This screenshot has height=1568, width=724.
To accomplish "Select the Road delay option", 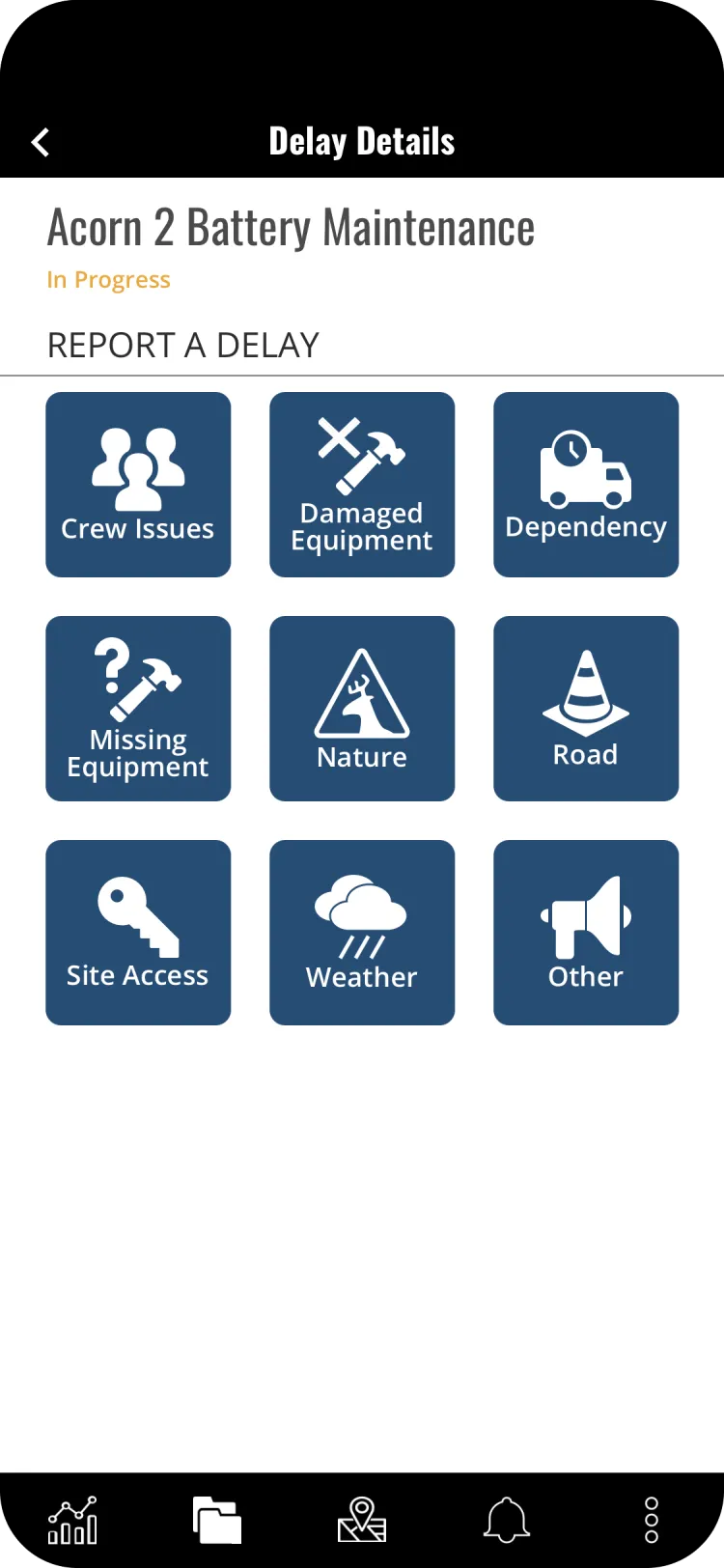I will coord(586,709).
